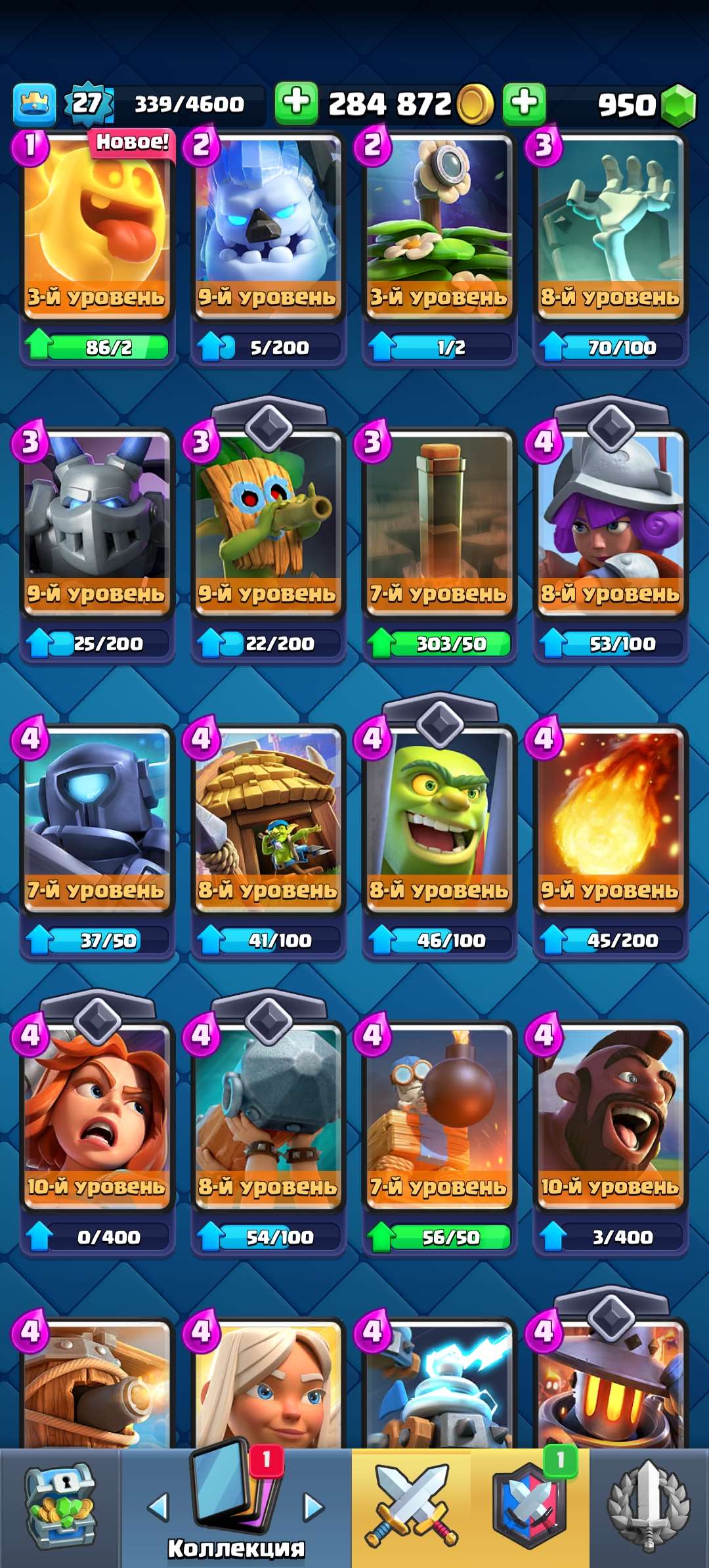Open the Dart Goblin card
The width and height of the screenshot is (709, 1568).
(267, 520)
